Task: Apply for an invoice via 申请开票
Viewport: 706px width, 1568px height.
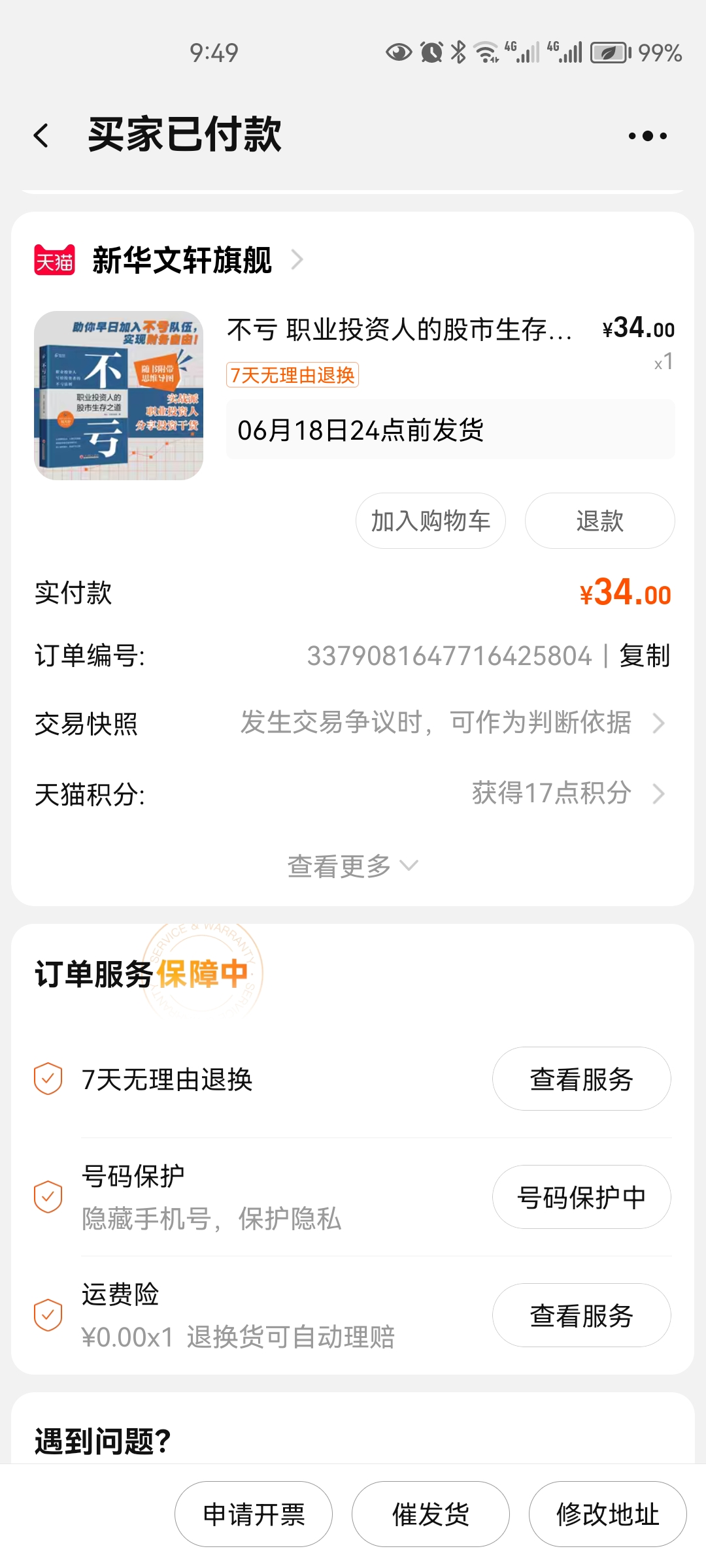Action: pyautogui.click(x=254, y=1514)
